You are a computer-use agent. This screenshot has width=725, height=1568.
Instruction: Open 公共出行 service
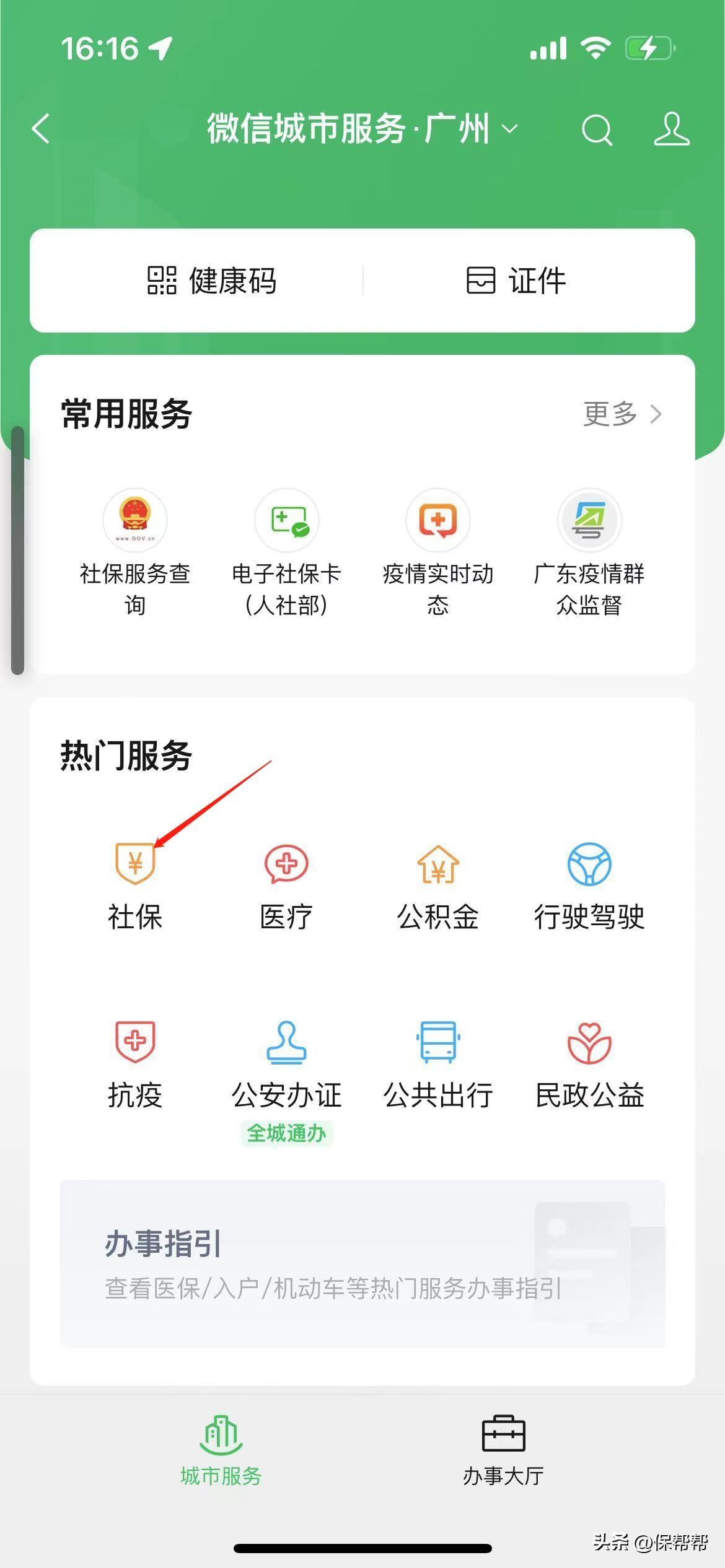pos(437,1065)
